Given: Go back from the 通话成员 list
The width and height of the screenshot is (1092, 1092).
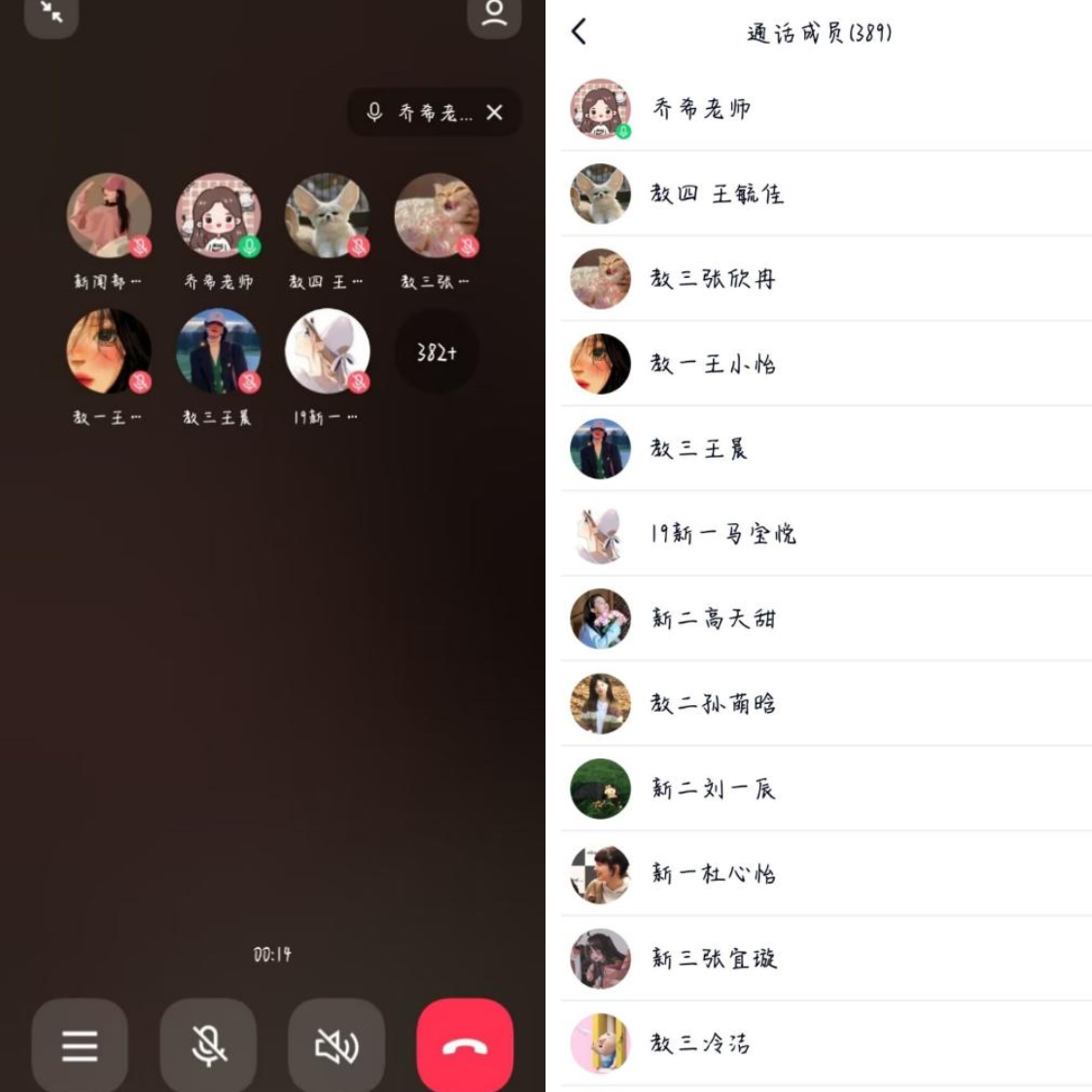Looking at the screenshot, I should [580, 32].
